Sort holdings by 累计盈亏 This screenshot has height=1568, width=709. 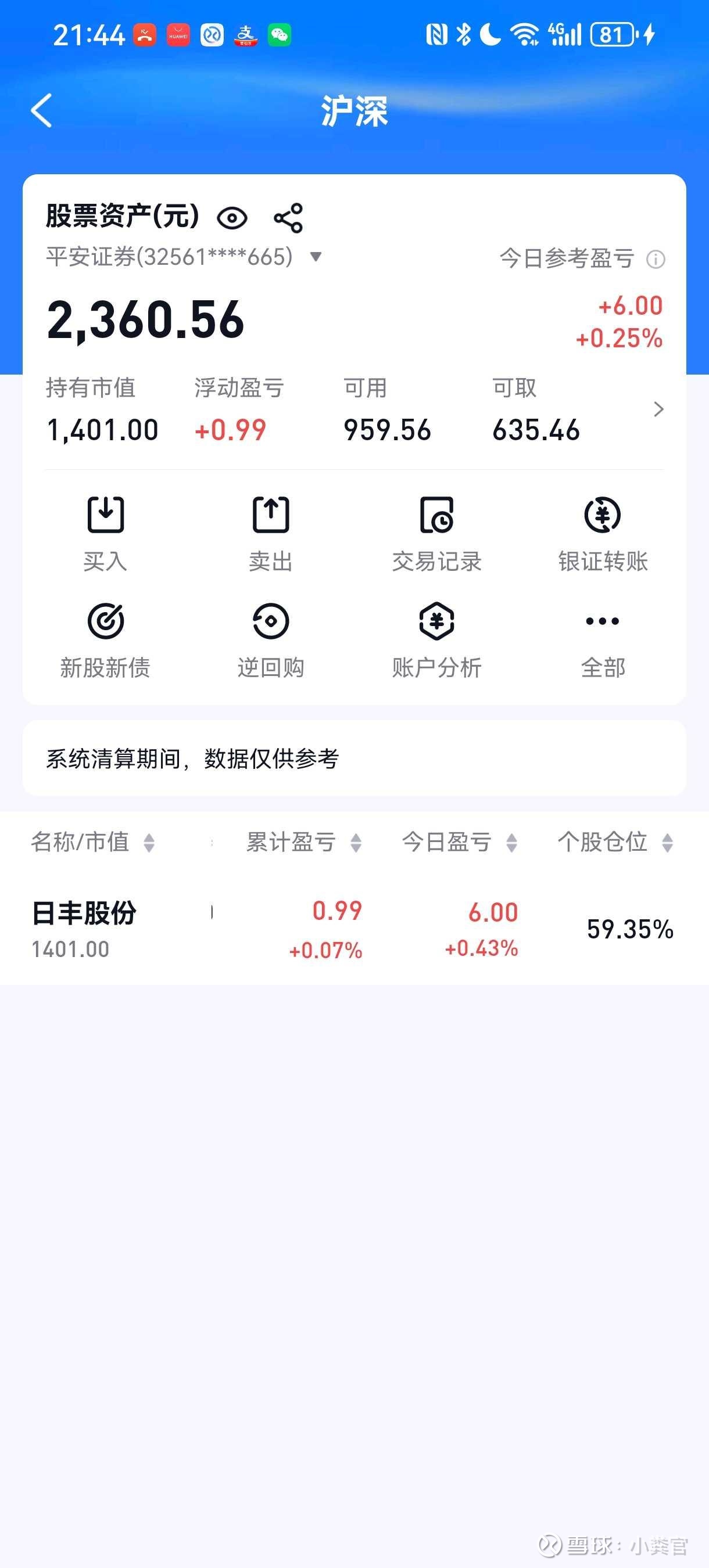point(303,843)
